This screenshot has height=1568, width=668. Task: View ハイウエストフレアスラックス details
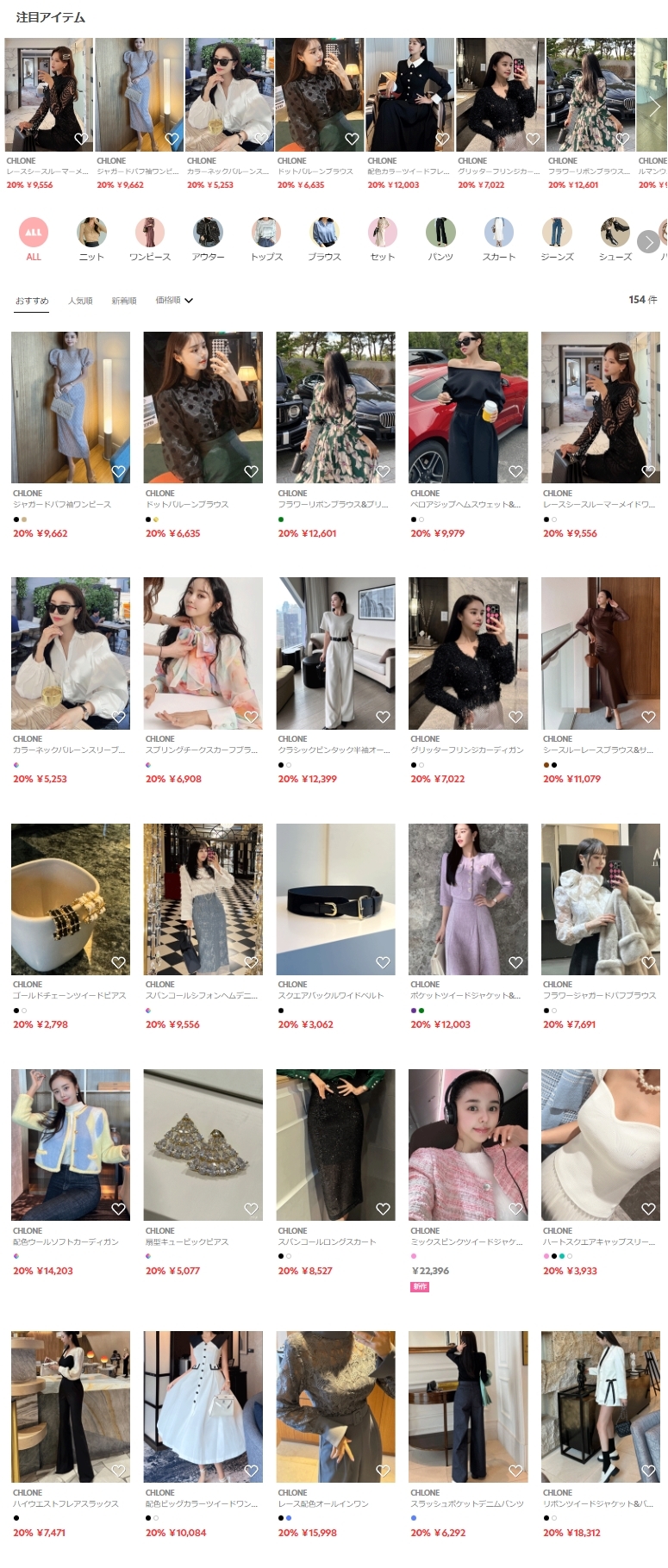pyautogui.click(x=71, y=1406)
